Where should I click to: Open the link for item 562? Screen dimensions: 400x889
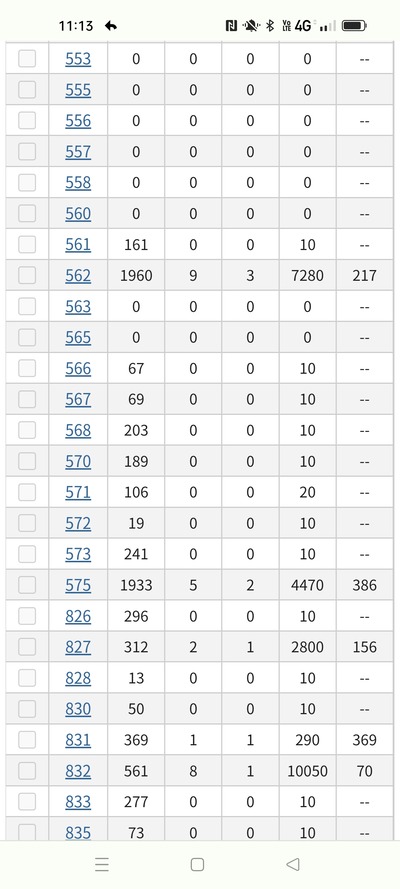tap(78, 276)
